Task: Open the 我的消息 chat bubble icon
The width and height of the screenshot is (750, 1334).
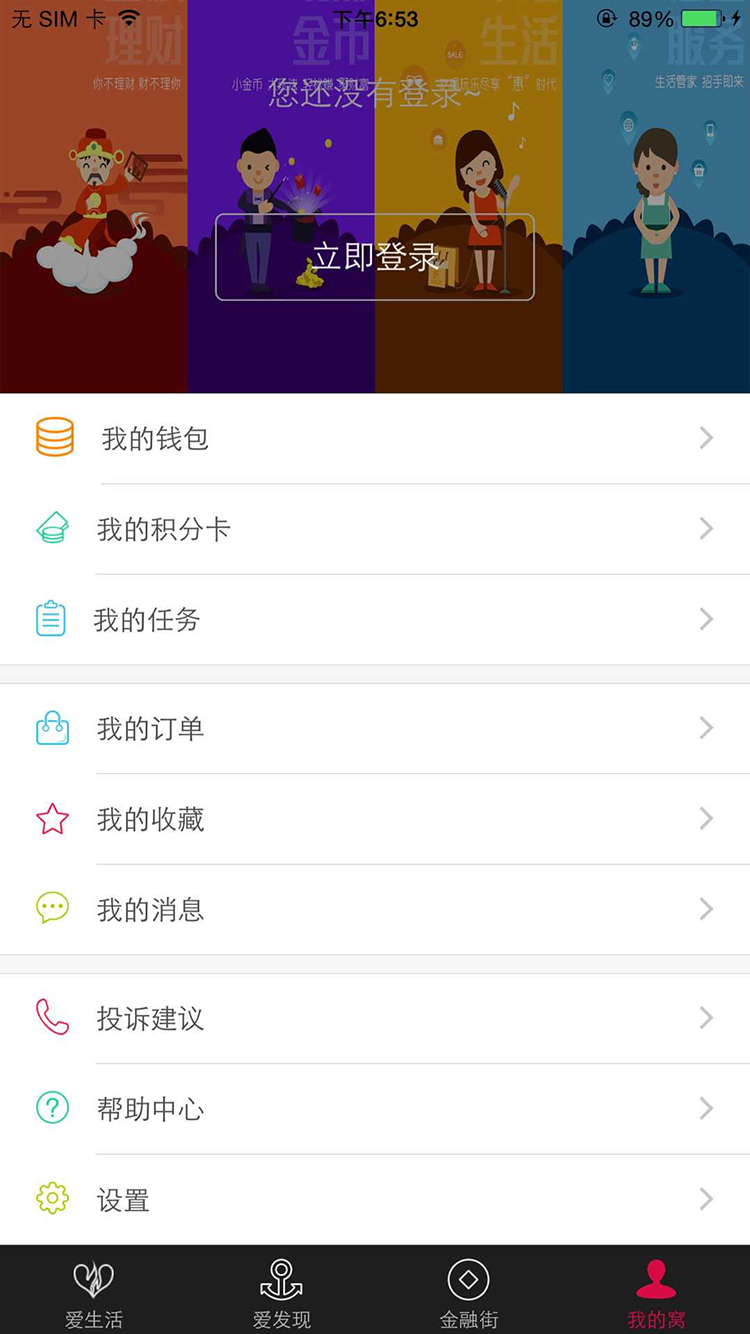Action: [52, 909]
